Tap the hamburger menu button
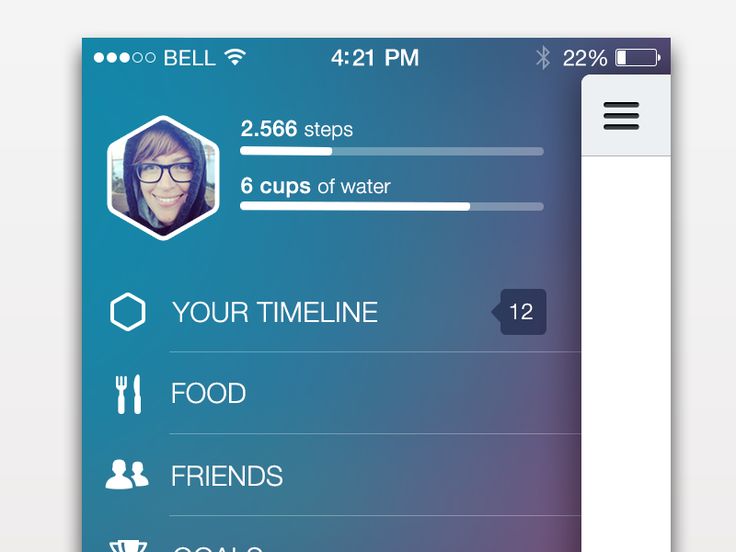The image size is (736, 552). [x=621, y=116]
